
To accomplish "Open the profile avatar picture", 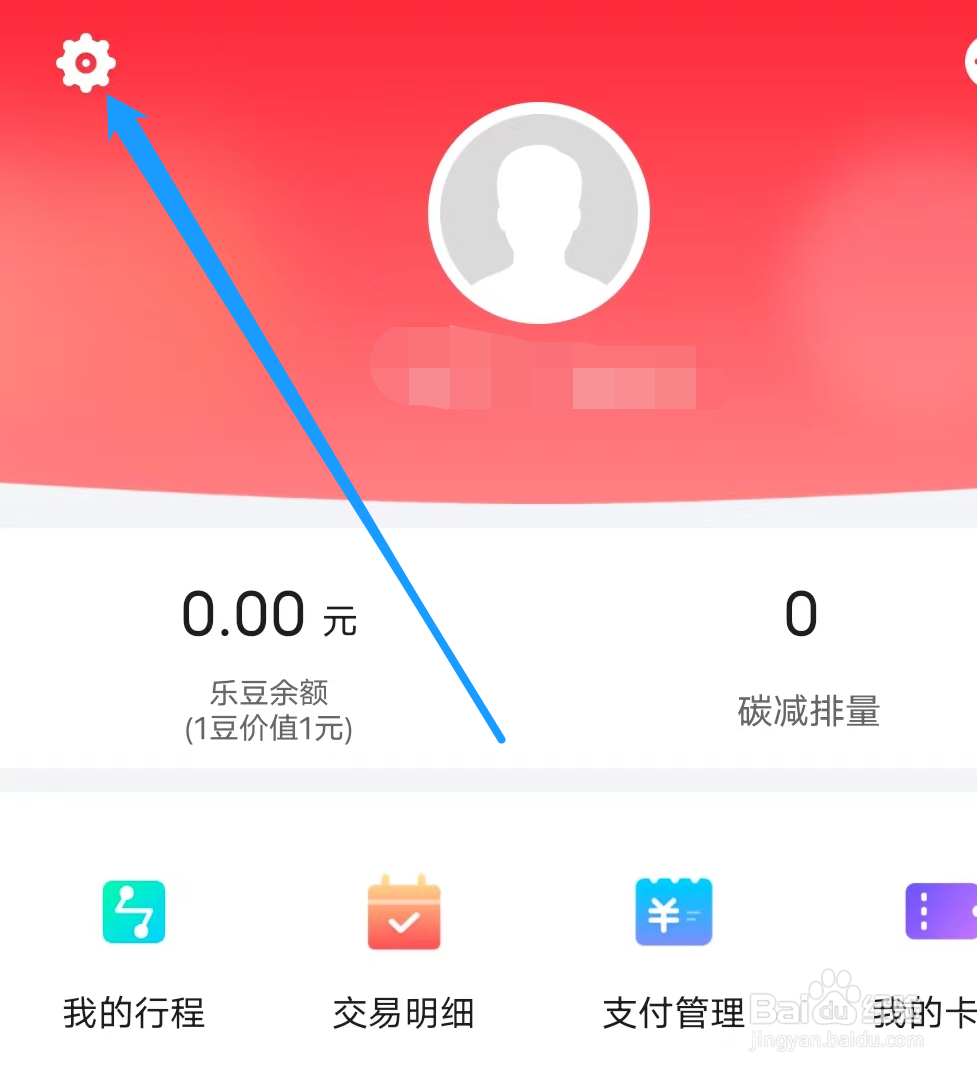I will tap(539, 212).
